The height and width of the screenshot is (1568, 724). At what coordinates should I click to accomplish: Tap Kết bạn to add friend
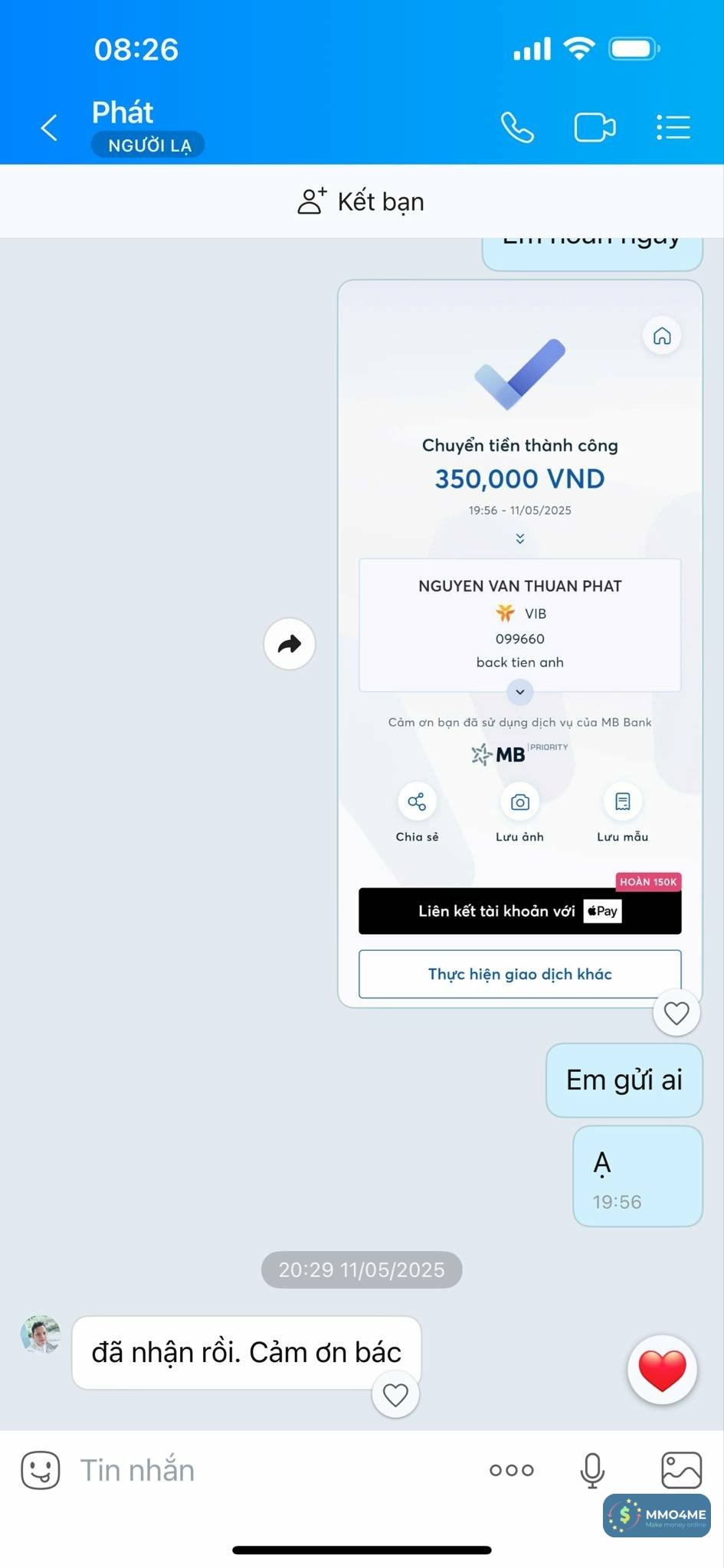362,201
